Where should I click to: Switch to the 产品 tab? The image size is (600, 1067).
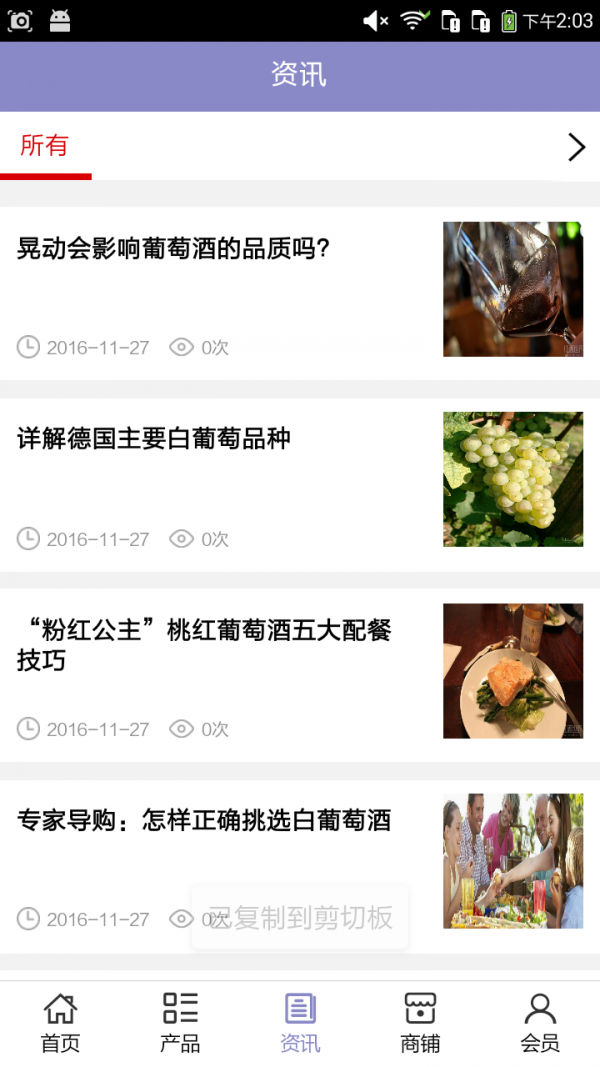pos(180,1022)
